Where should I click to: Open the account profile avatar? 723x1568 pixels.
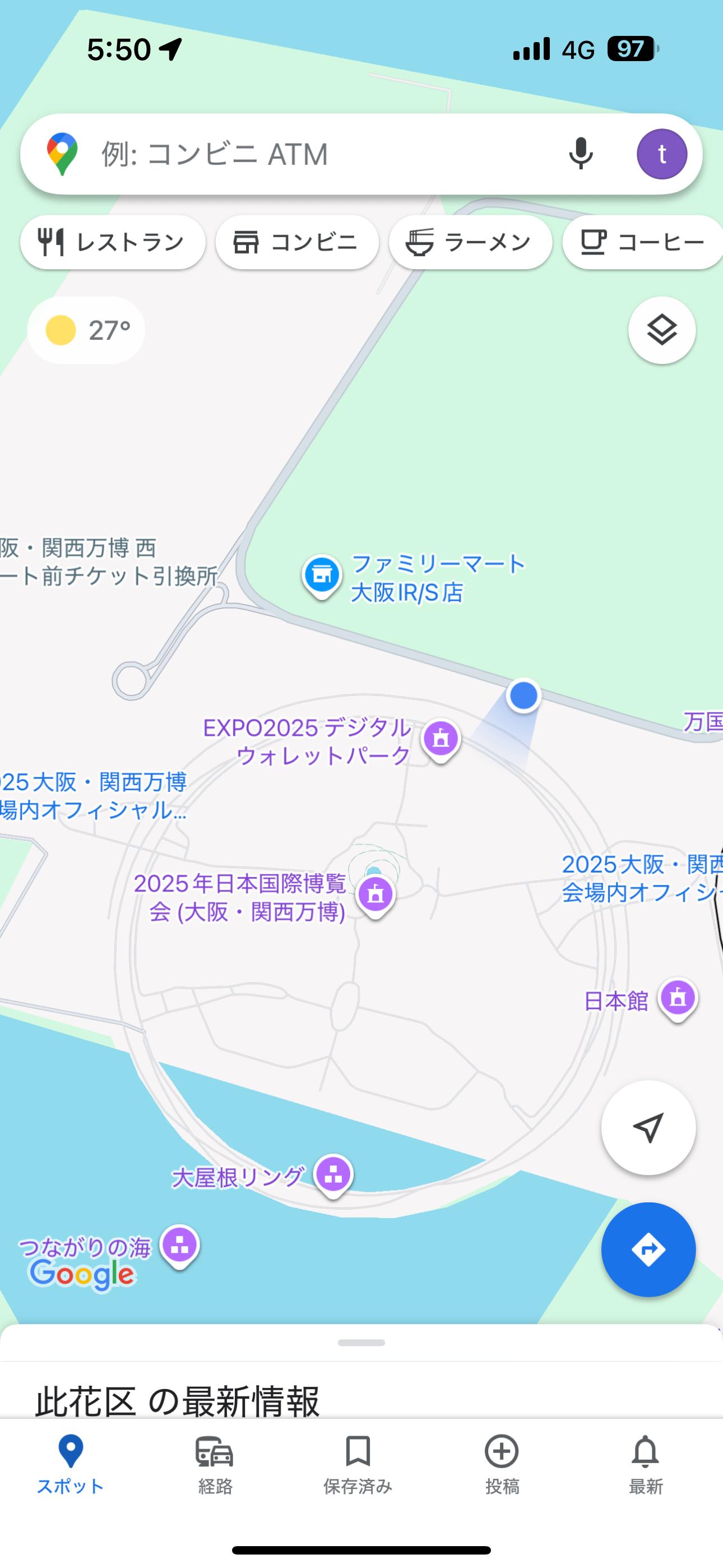(661, 154)
